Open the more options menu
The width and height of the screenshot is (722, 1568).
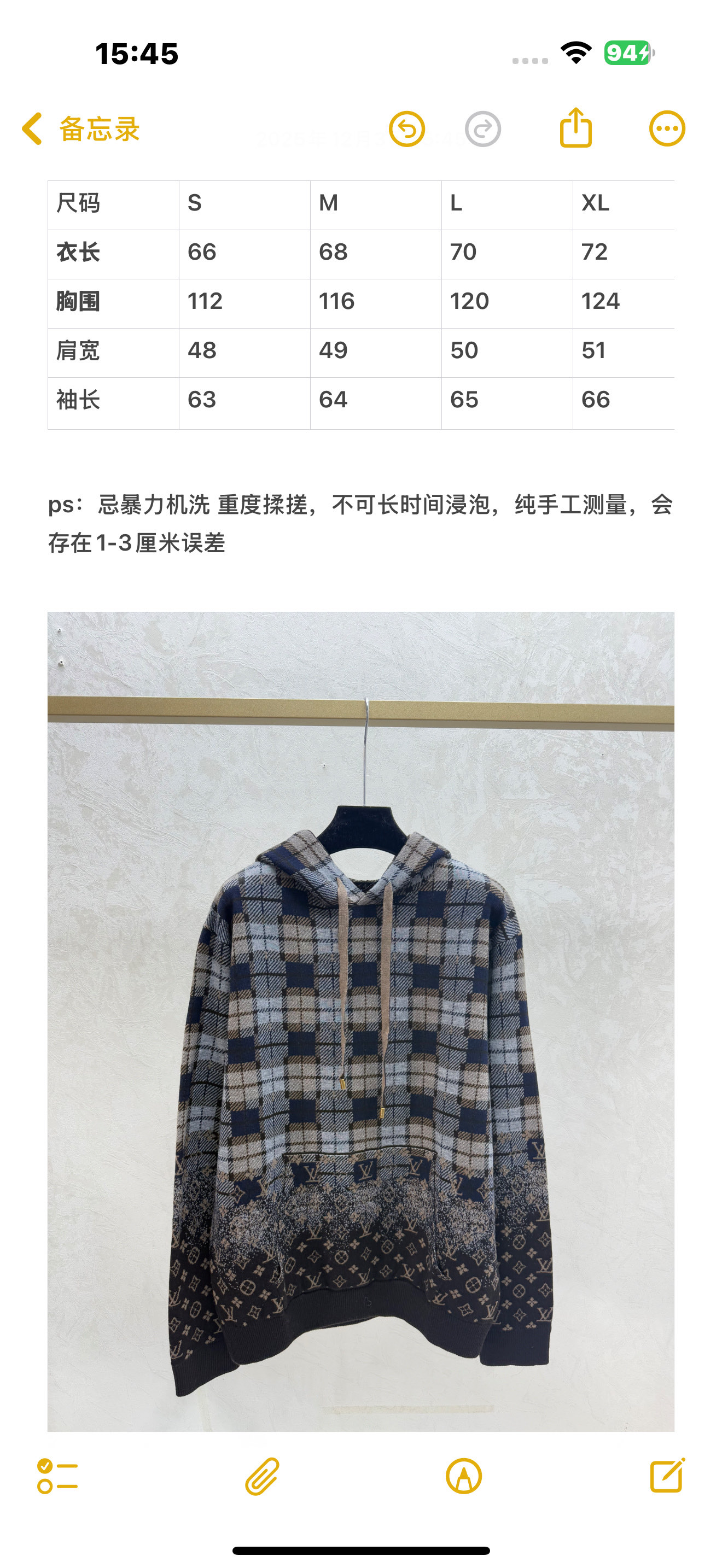pos(667,129)
